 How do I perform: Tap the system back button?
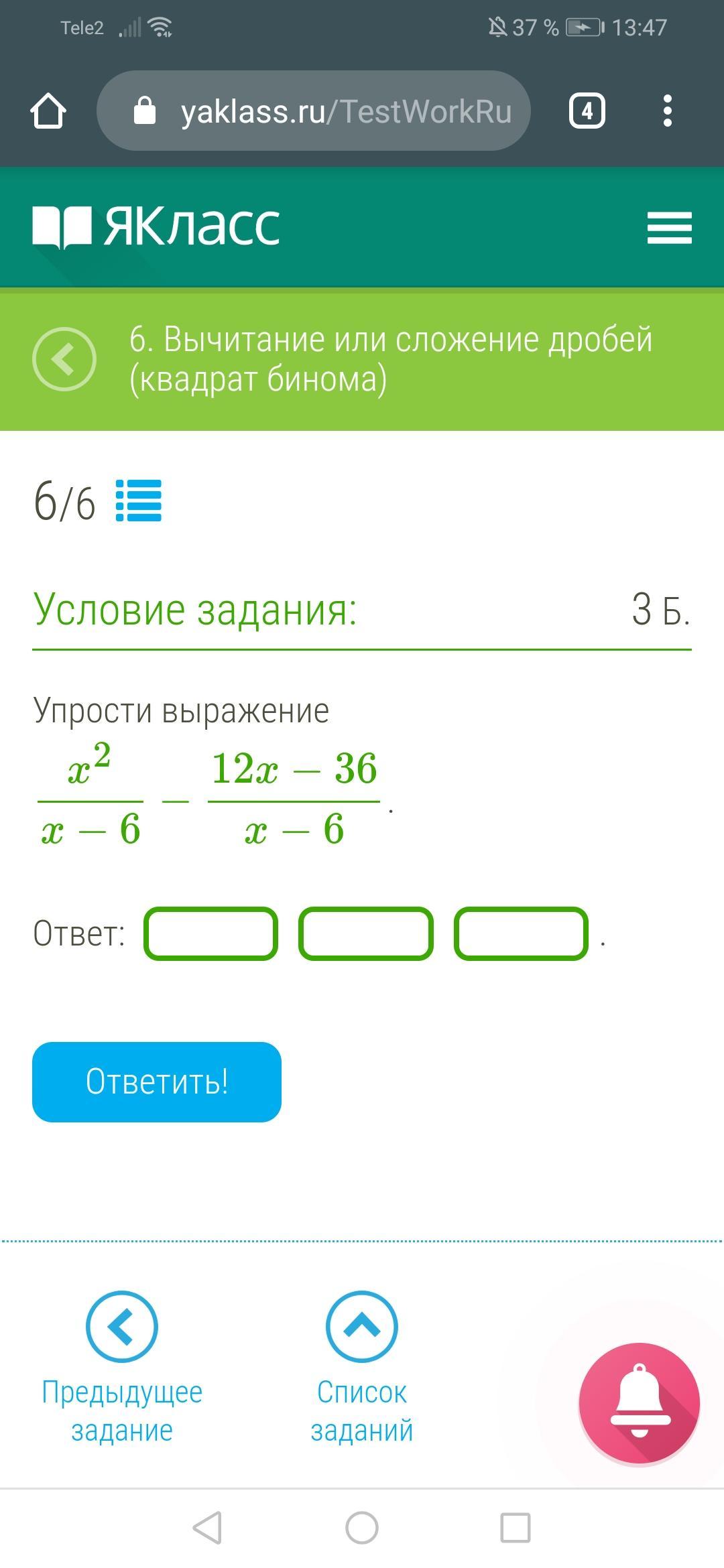pyautogui.click(x=207, y=1528)
